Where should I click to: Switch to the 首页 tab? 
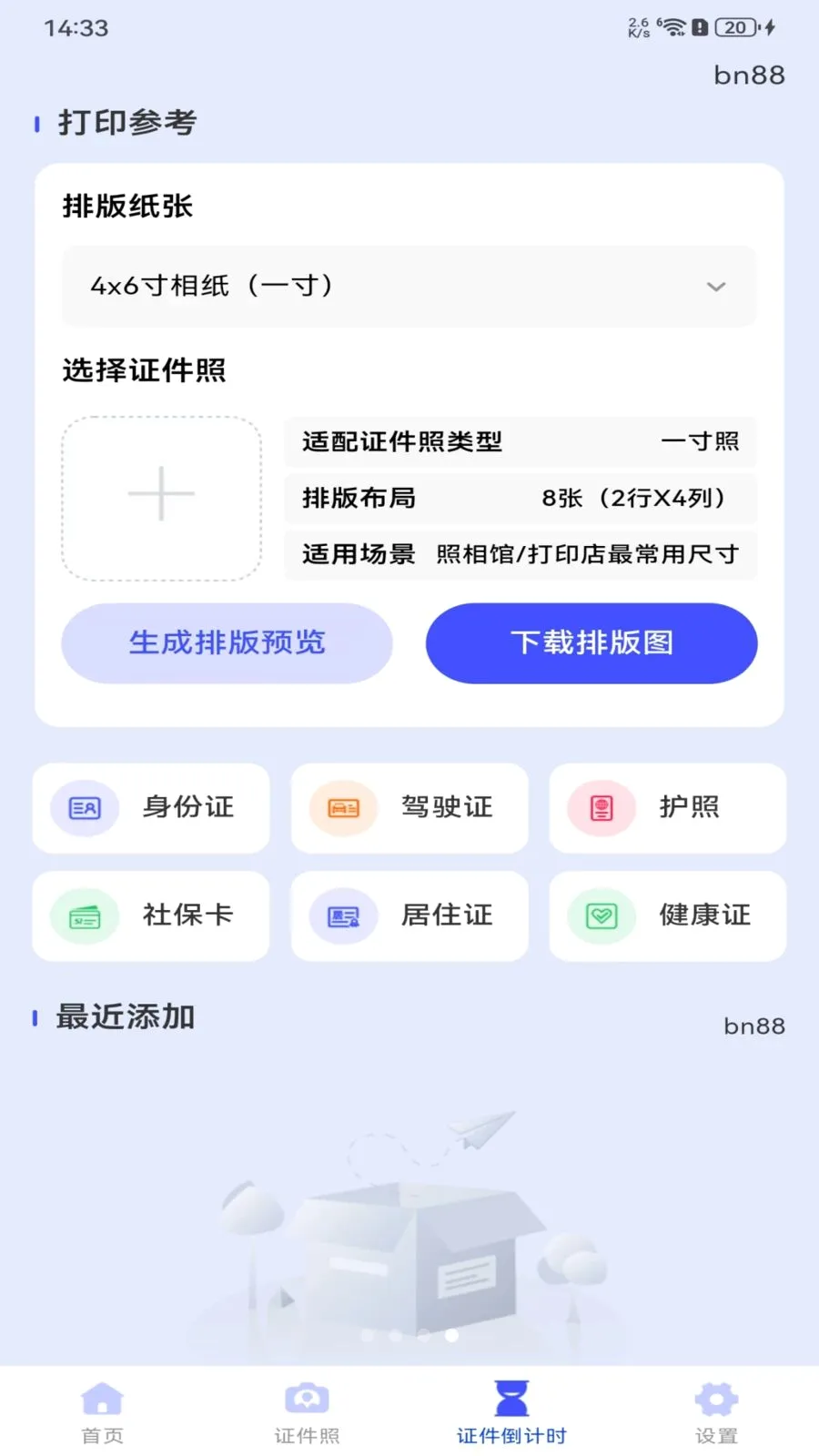[102, 1412]
